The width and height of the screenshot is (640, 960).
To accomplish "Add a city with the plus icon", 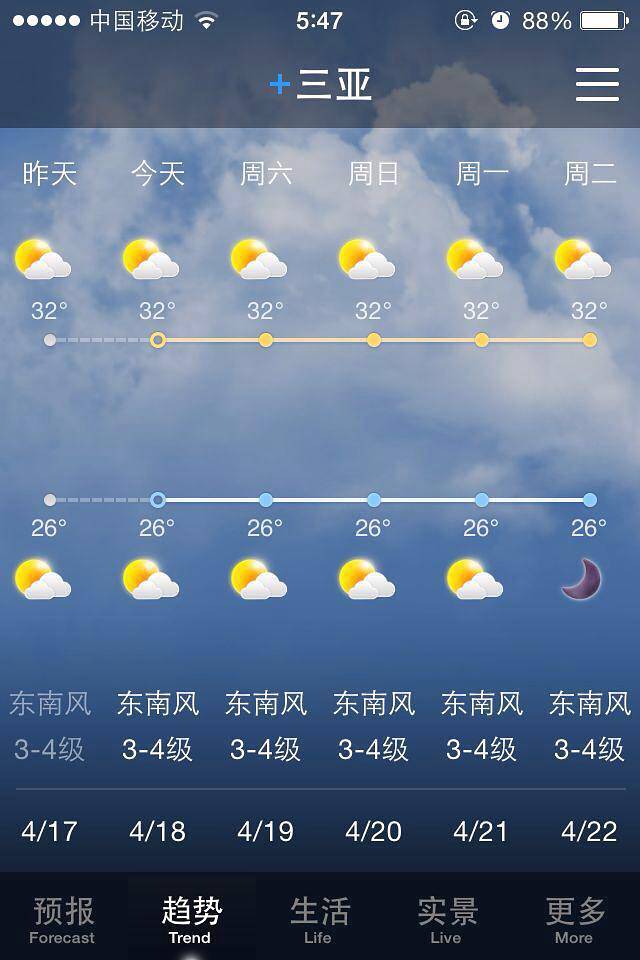I will pos(280,85).
